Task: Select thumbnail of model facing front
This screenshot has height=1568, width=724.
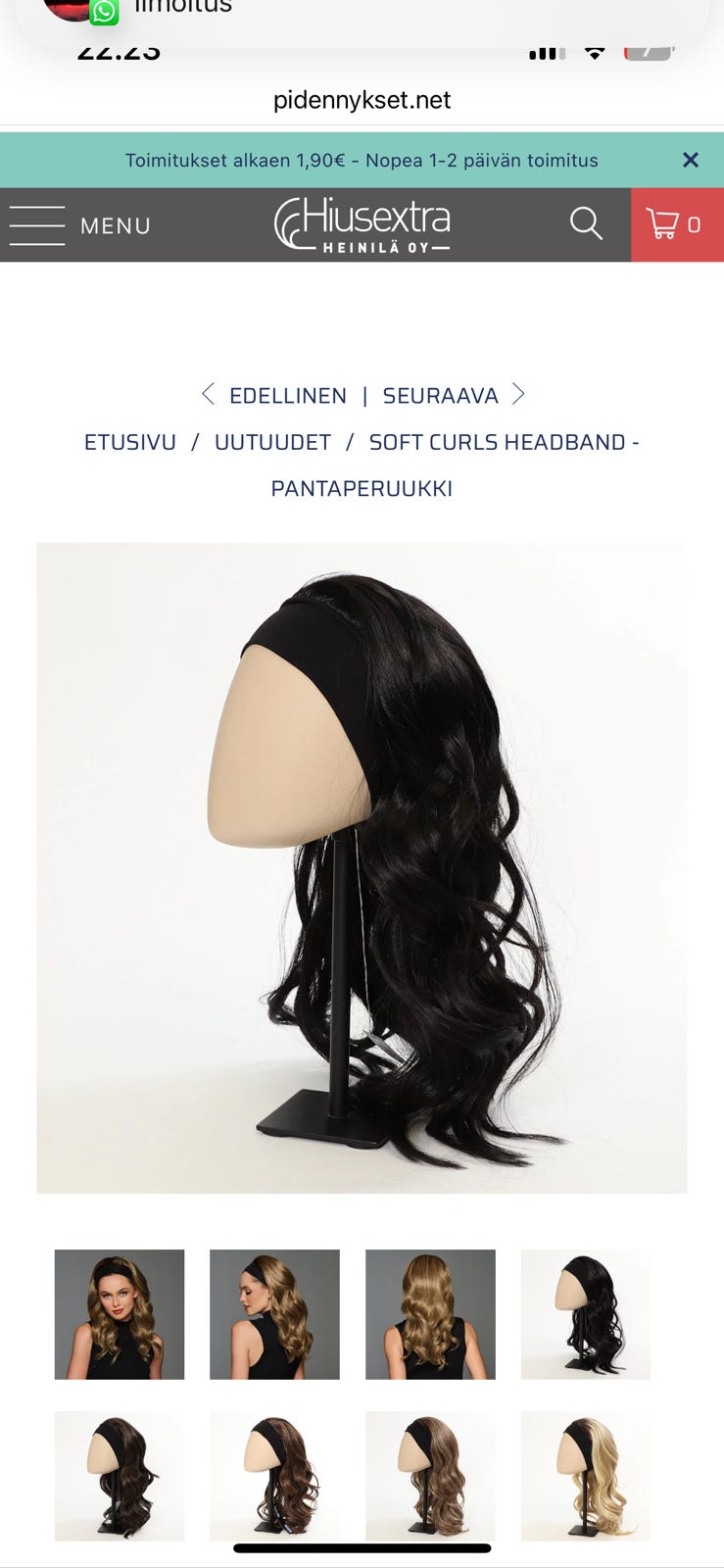Action: point(120,1314)
